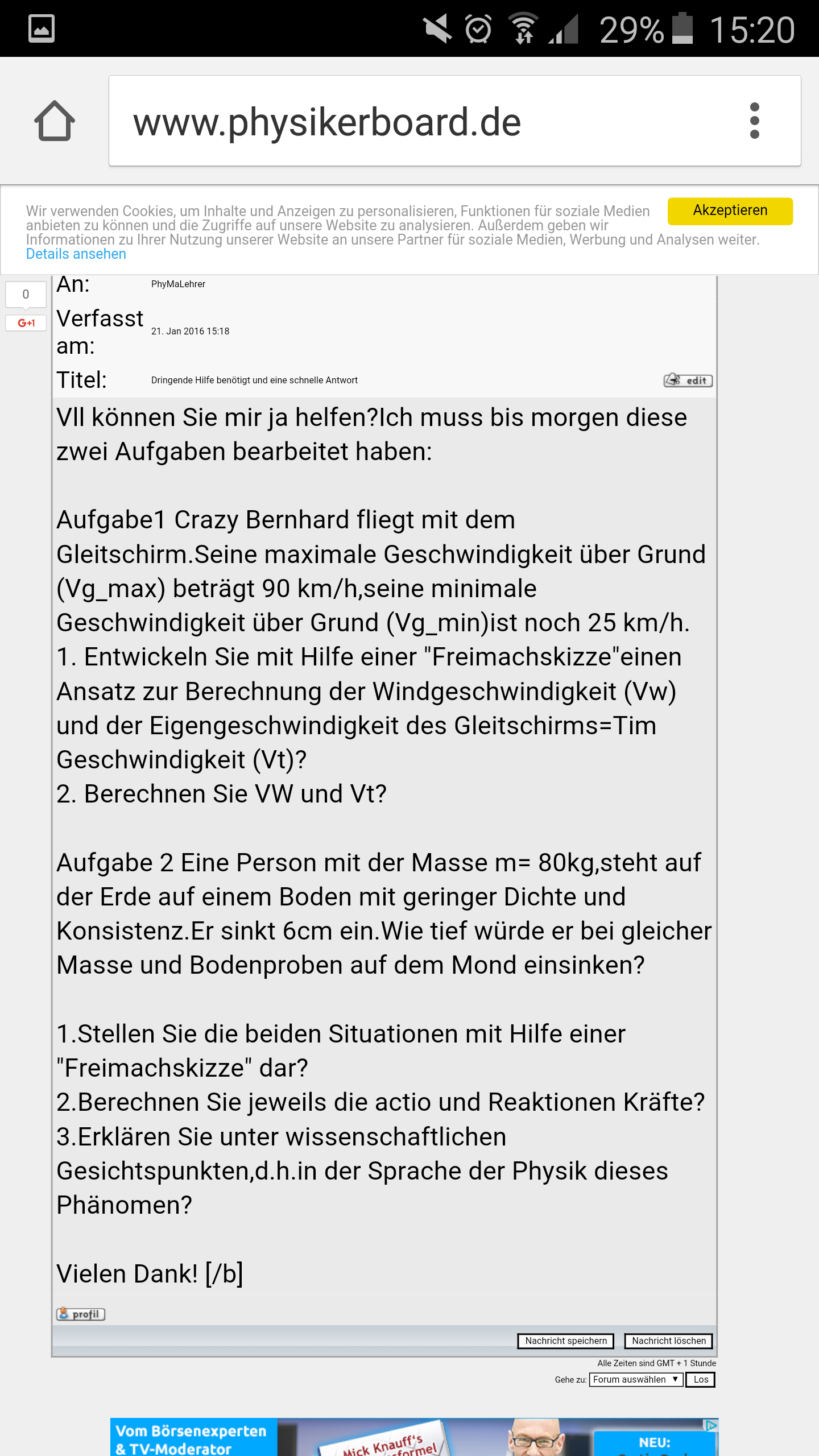Image resolution: width=819 pixels, height=1456 pixels.
Task: Accept cookies with Akzeptieren button
Action: pos(730,211)
